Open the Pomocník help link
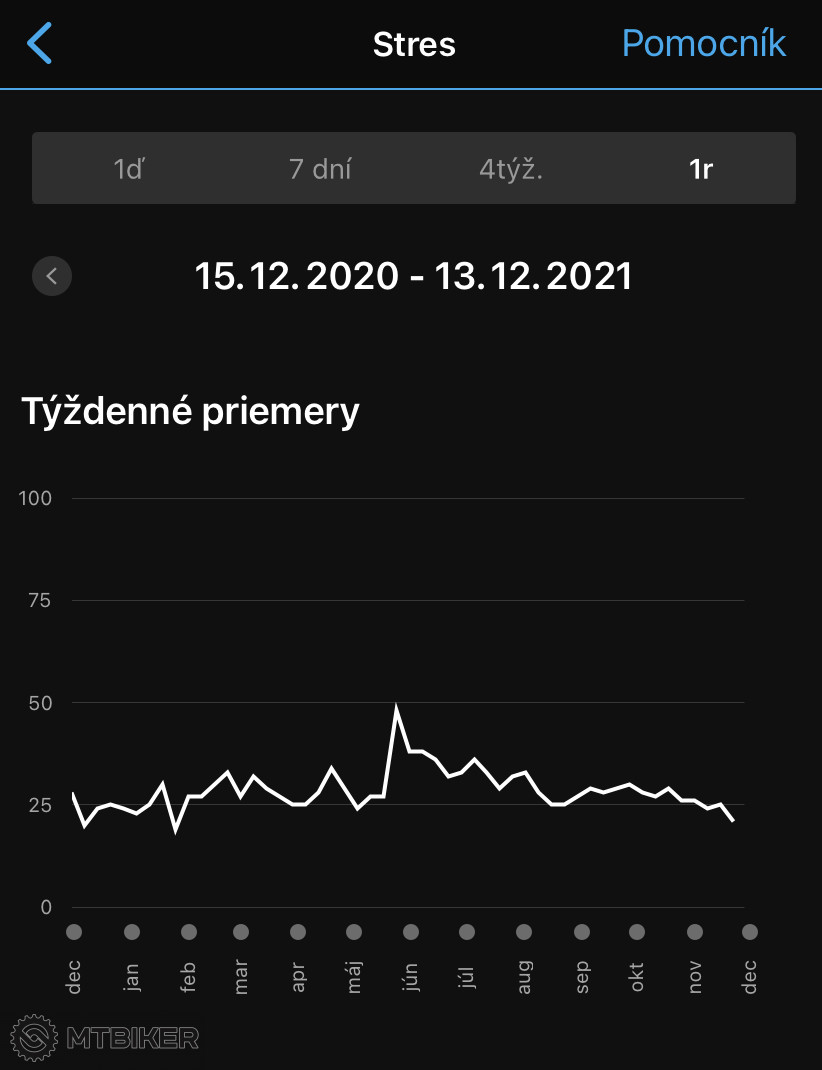Screen dimensions: 822x1070 click(x=703, y=44)
